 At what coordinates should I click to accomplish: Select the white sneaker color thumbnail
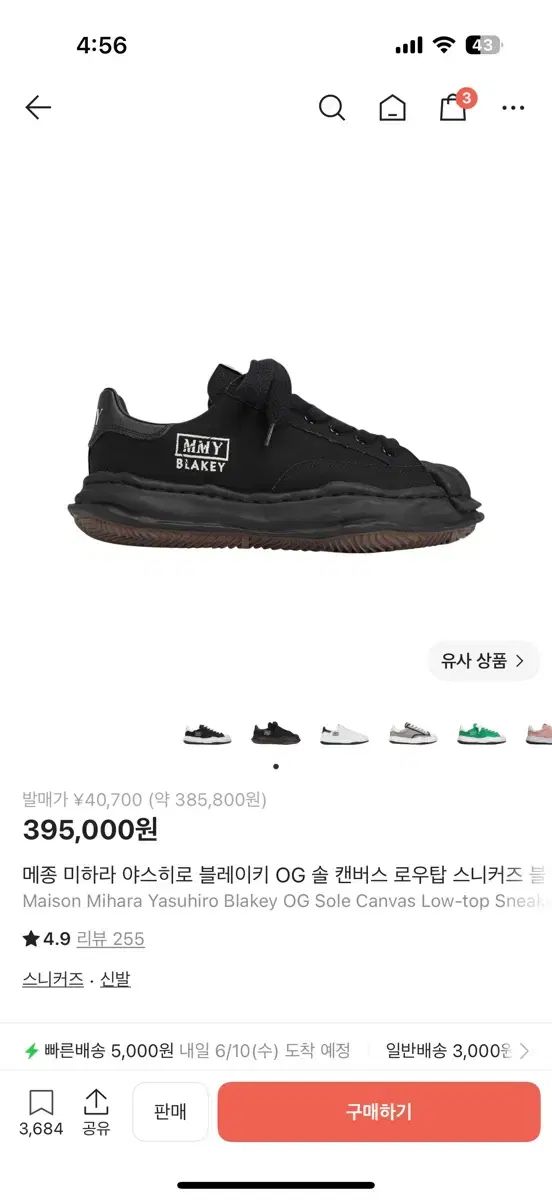point(344,734)
